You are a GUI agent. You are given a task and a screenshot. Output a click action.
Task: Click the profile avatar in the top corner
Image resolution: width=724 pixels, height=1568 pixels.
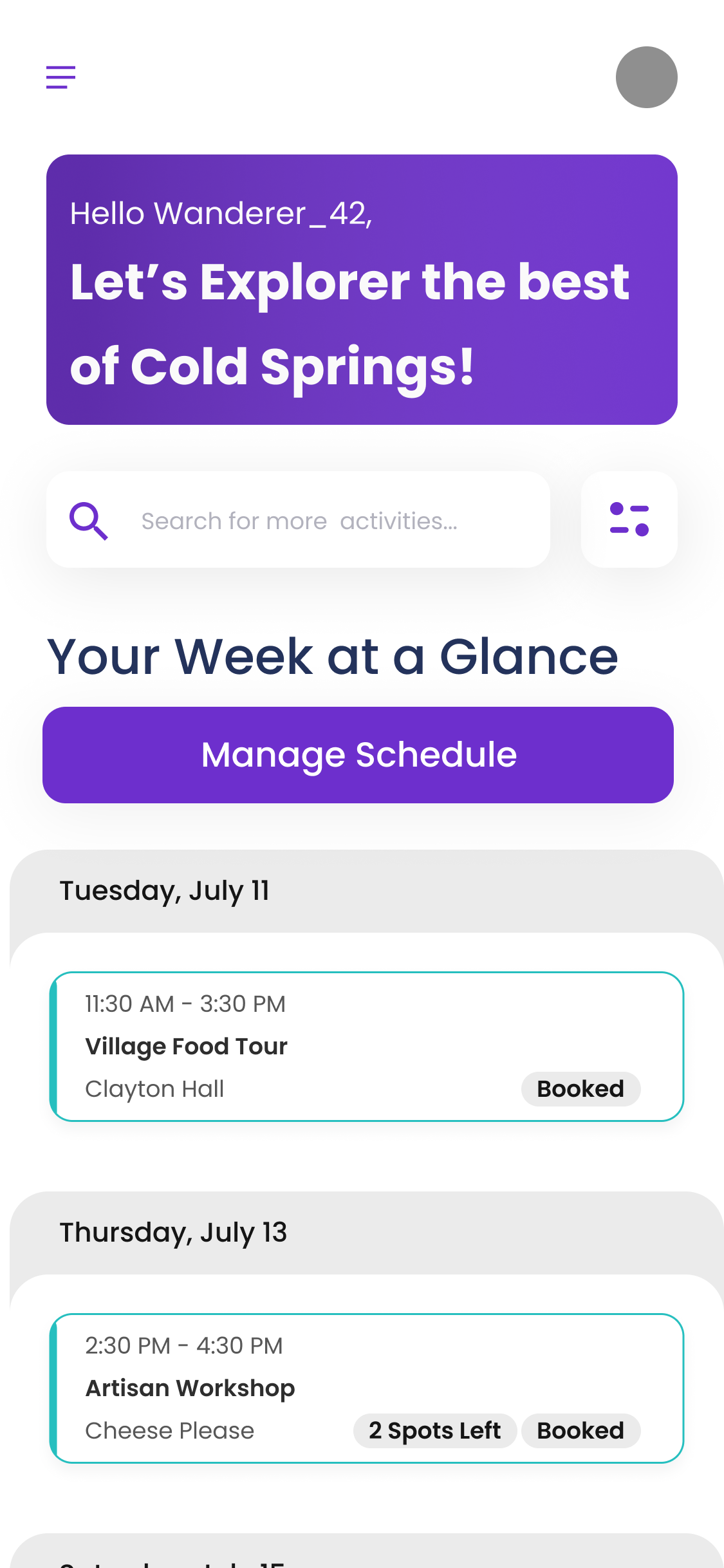pos(646,77)
